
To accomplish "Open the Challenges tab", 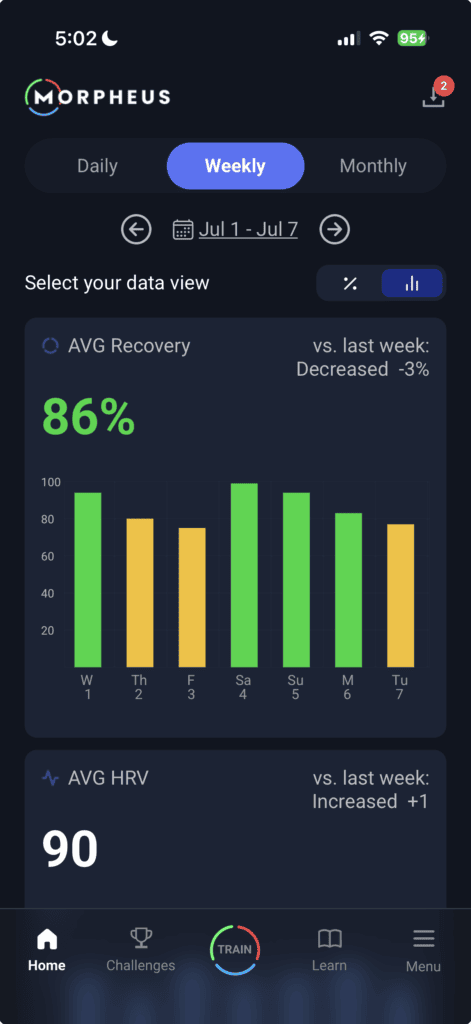I will pyautogui.click(x=140, y=950).
